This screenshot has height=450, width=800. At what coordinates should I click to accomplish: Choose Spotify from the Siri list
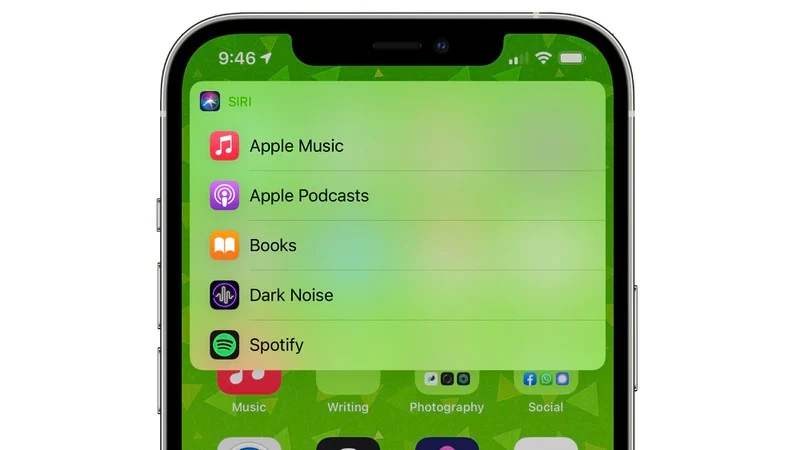276,346
